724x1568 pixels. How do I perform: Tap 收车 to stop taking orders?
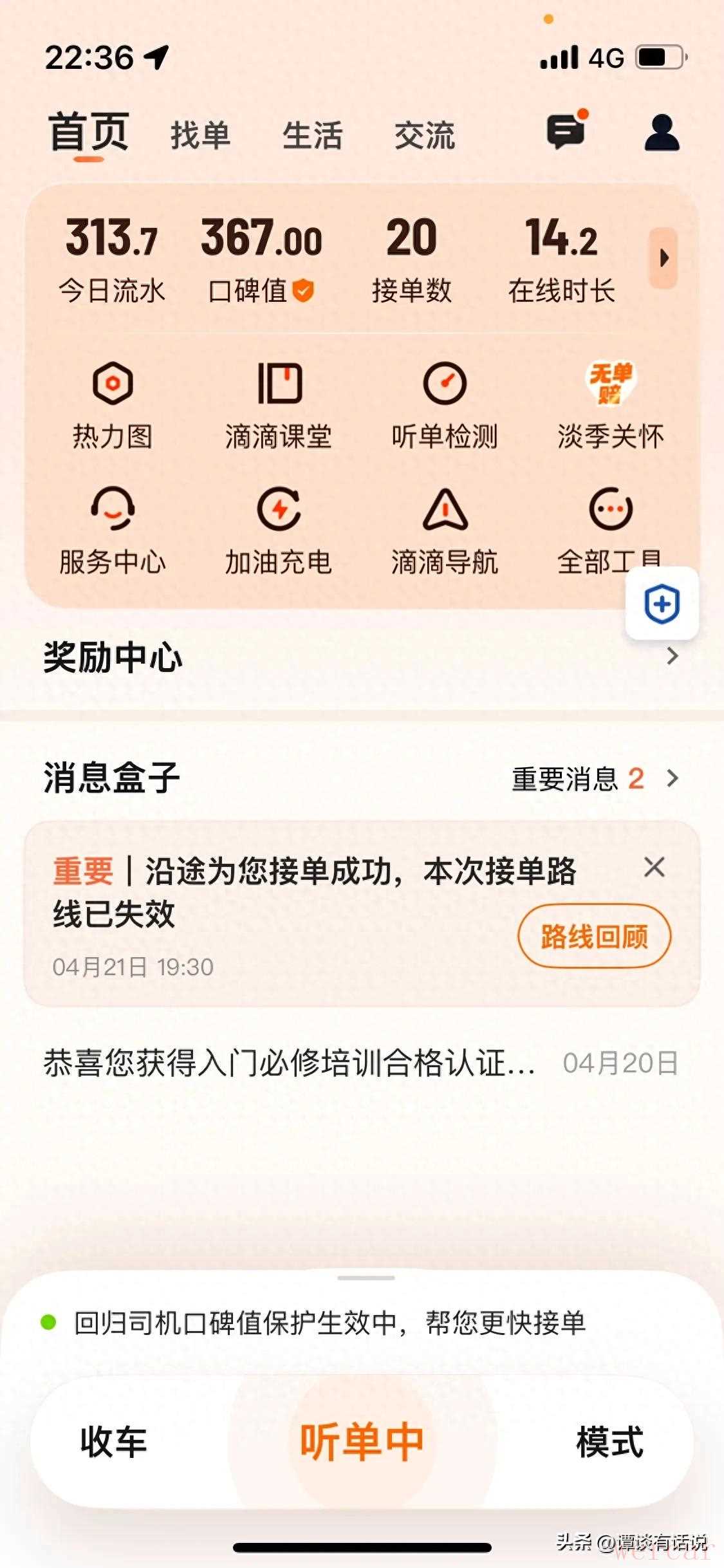click(113, 1442)
